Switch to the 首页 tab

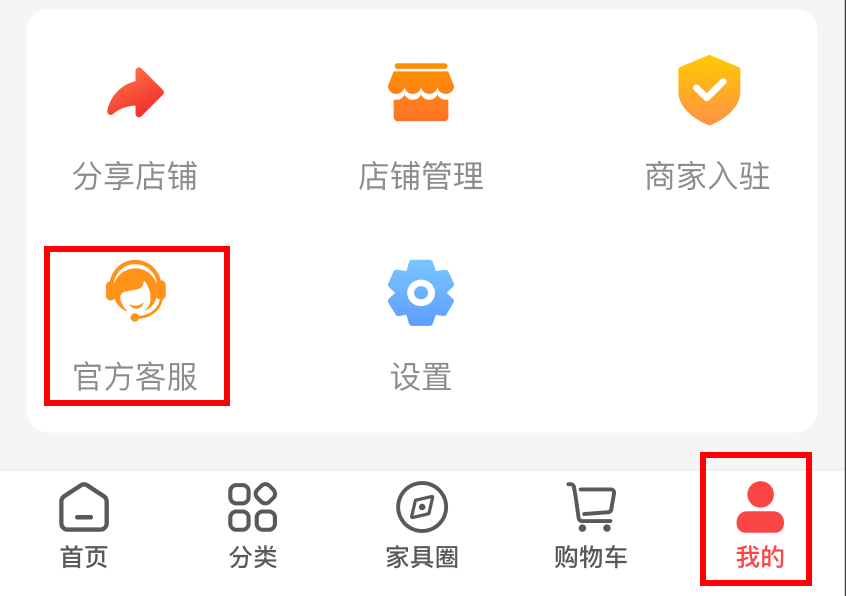pos(84,526)
